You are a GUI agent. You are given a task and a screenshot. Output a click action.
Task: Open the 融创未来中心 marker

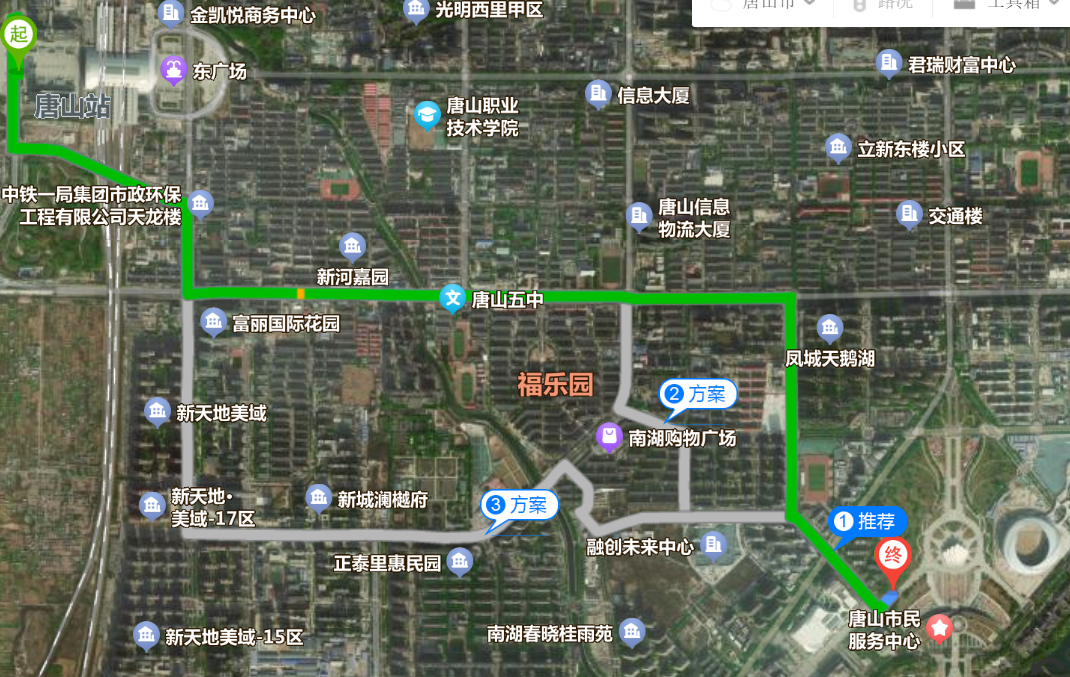(713, 545)
